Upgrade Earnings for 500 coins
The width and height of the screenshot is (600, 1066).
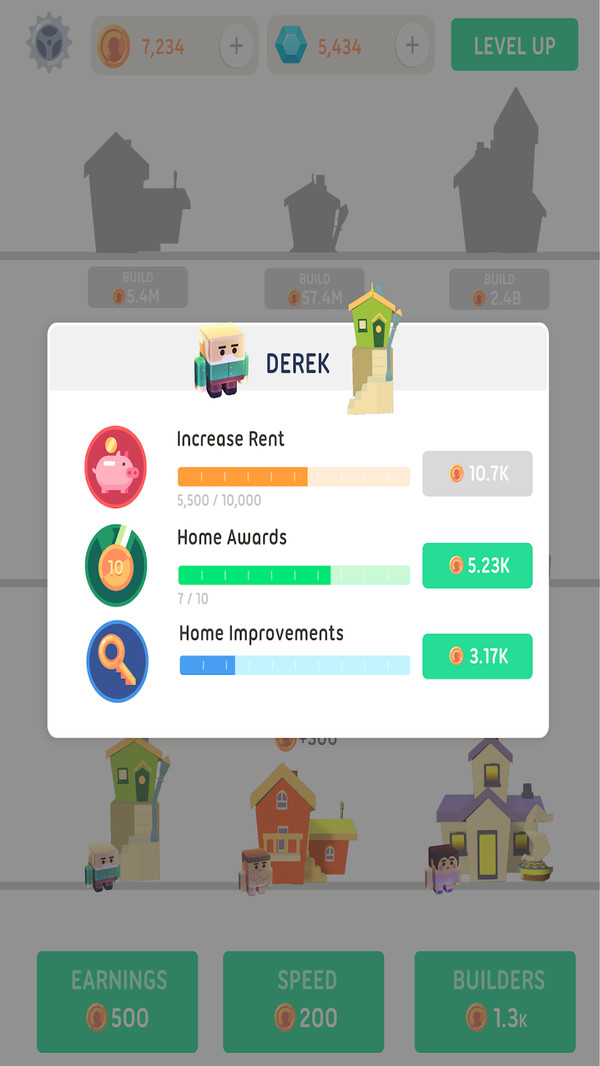(117, 1001)
